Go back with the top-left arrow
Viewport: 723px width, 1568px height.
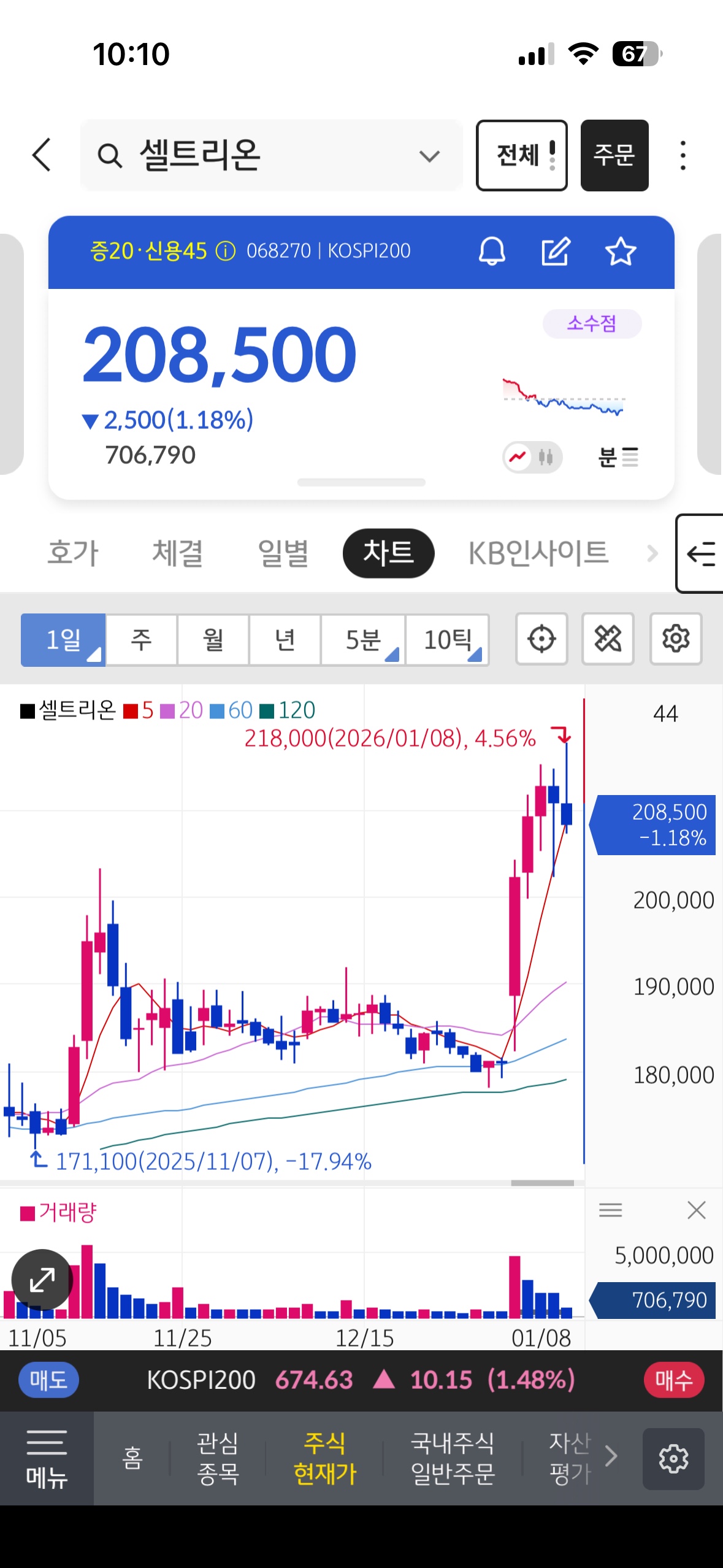click(x=42, y=155)
